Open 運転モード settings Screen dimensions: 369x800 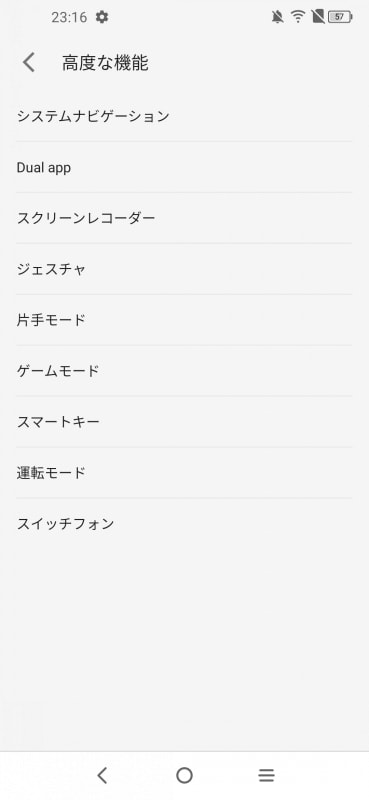(x=184, y=473)
